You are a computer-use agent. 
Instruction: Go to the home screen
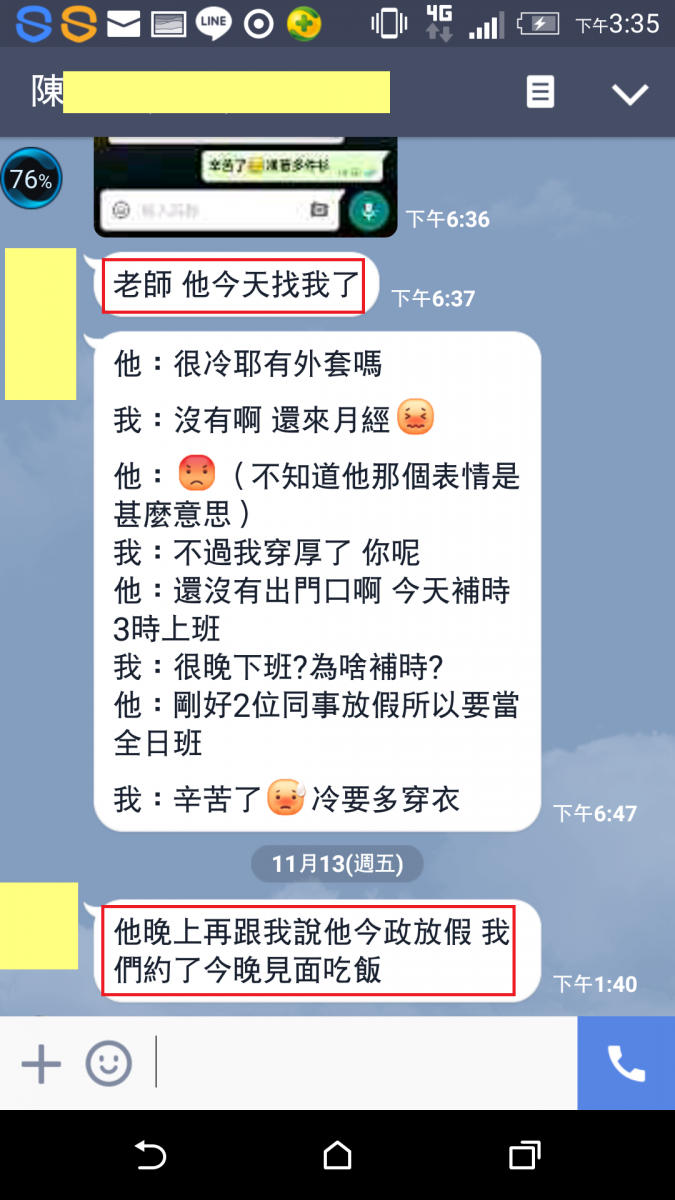[337, 1156]
